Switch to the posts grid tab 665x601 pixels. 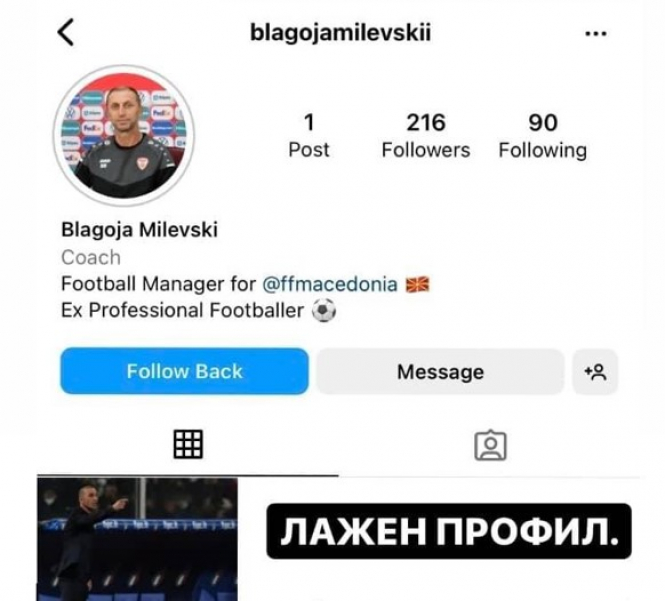tap(188, 445)
